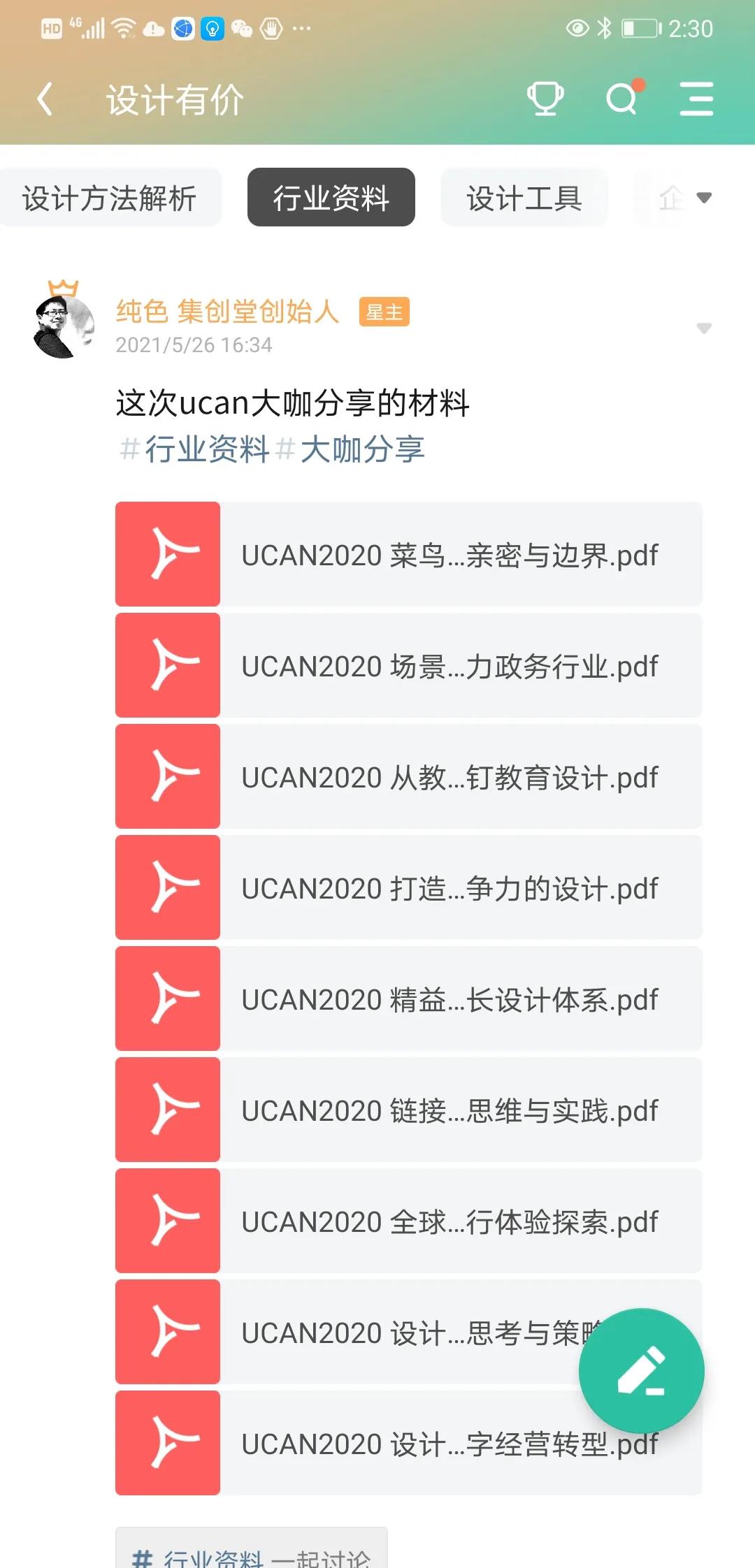Open UCAN2020 链接...思维与实践.pdf
The height and width of the screenshot is (1568, 755).
point(409,1110)
